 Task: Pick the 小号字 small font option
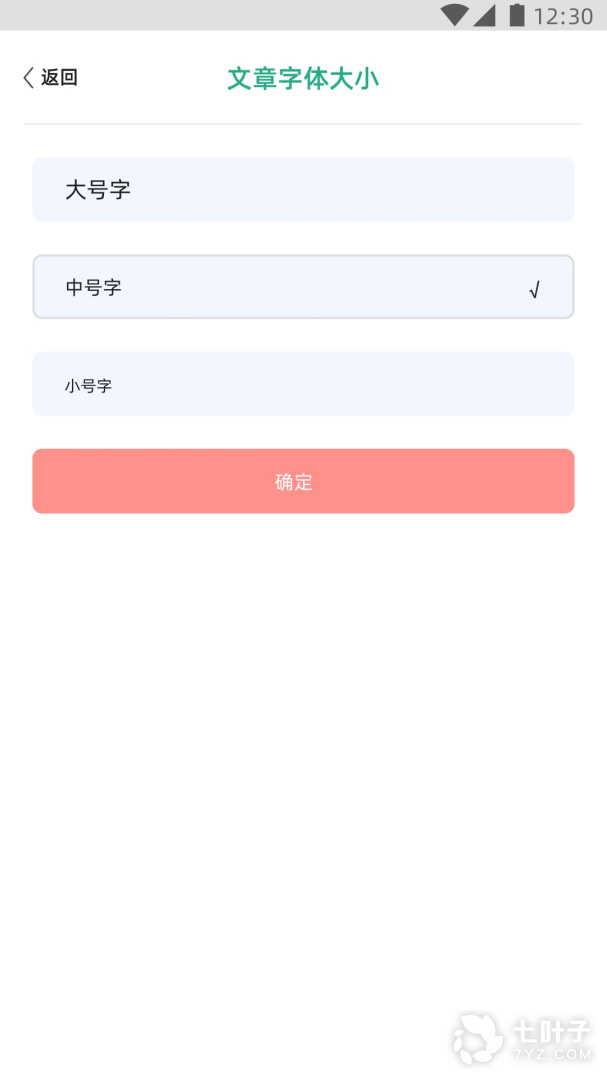pyautogui.click(x=303, y=384)
